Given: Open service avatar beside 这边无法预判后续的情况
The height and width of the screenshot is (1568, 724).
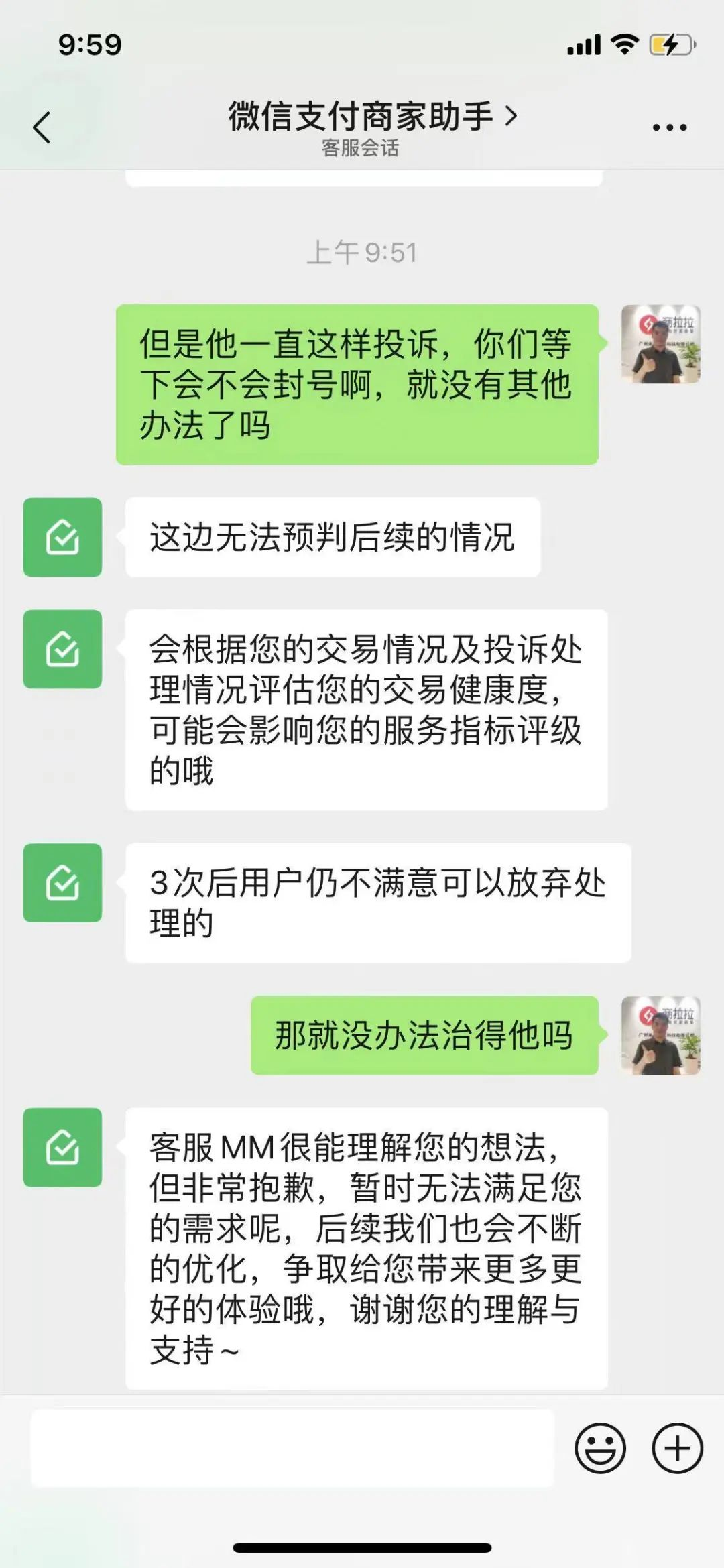Looking at the screenshot, I should pos(62,537).
